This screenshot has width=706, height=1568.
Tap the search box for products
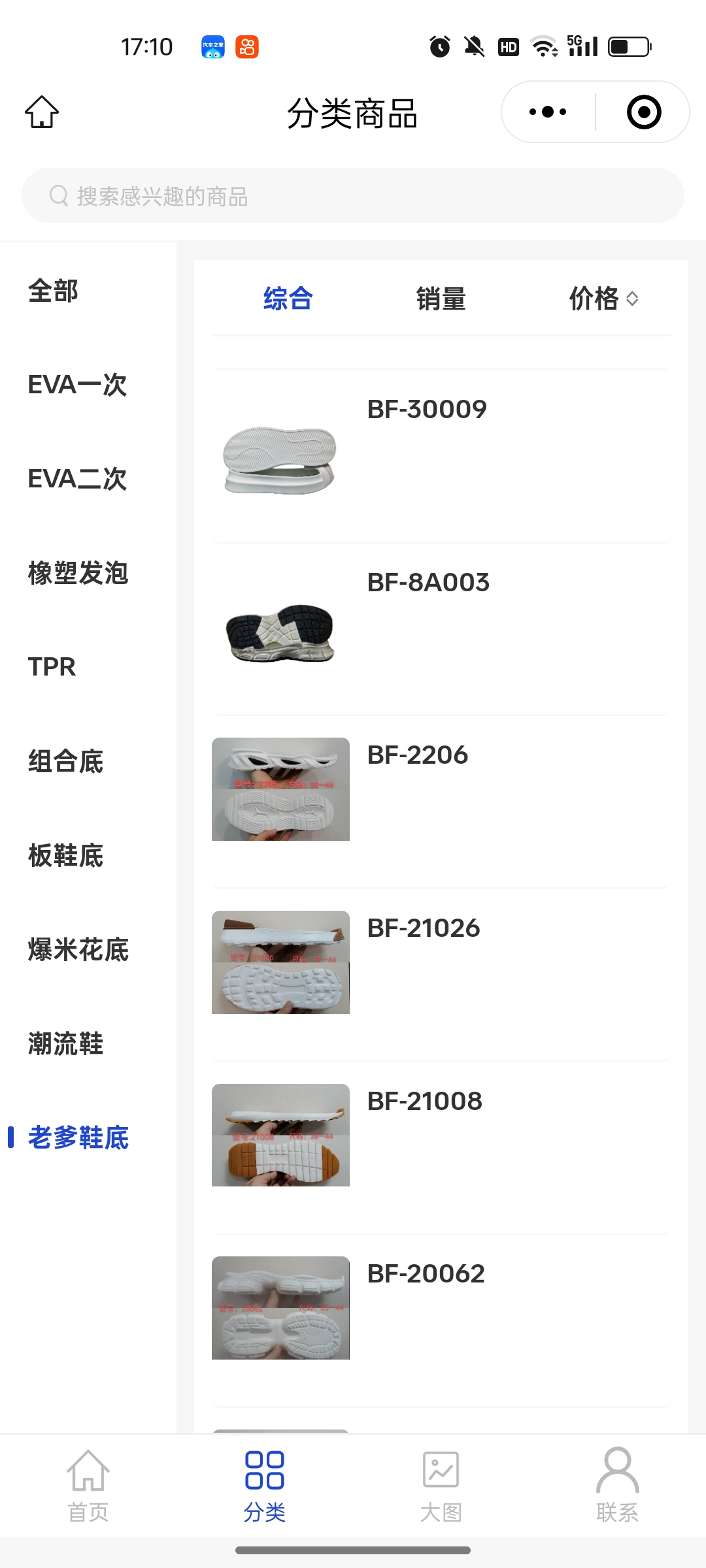point(353,196)
